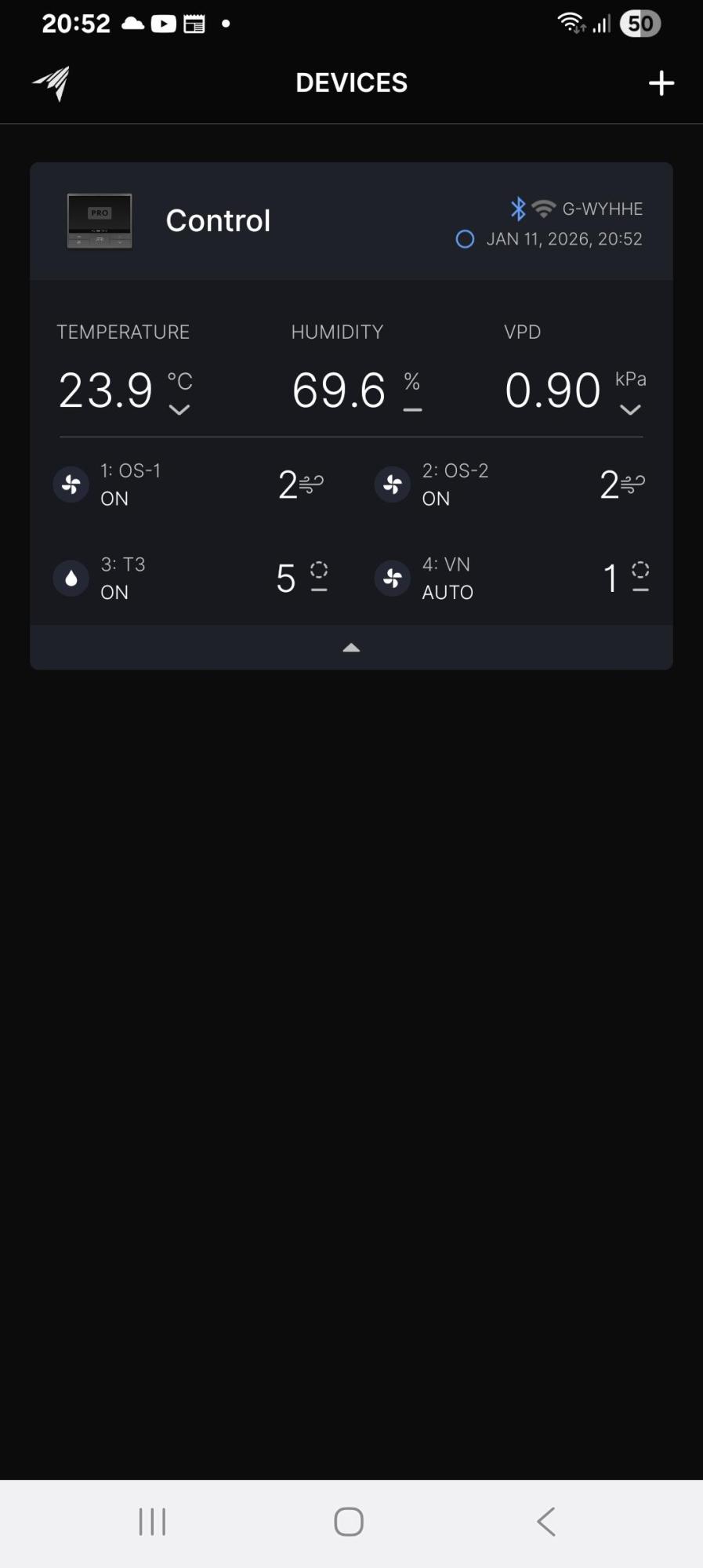Go back using the system back button
The image size is (703, 1568).
546,1522
